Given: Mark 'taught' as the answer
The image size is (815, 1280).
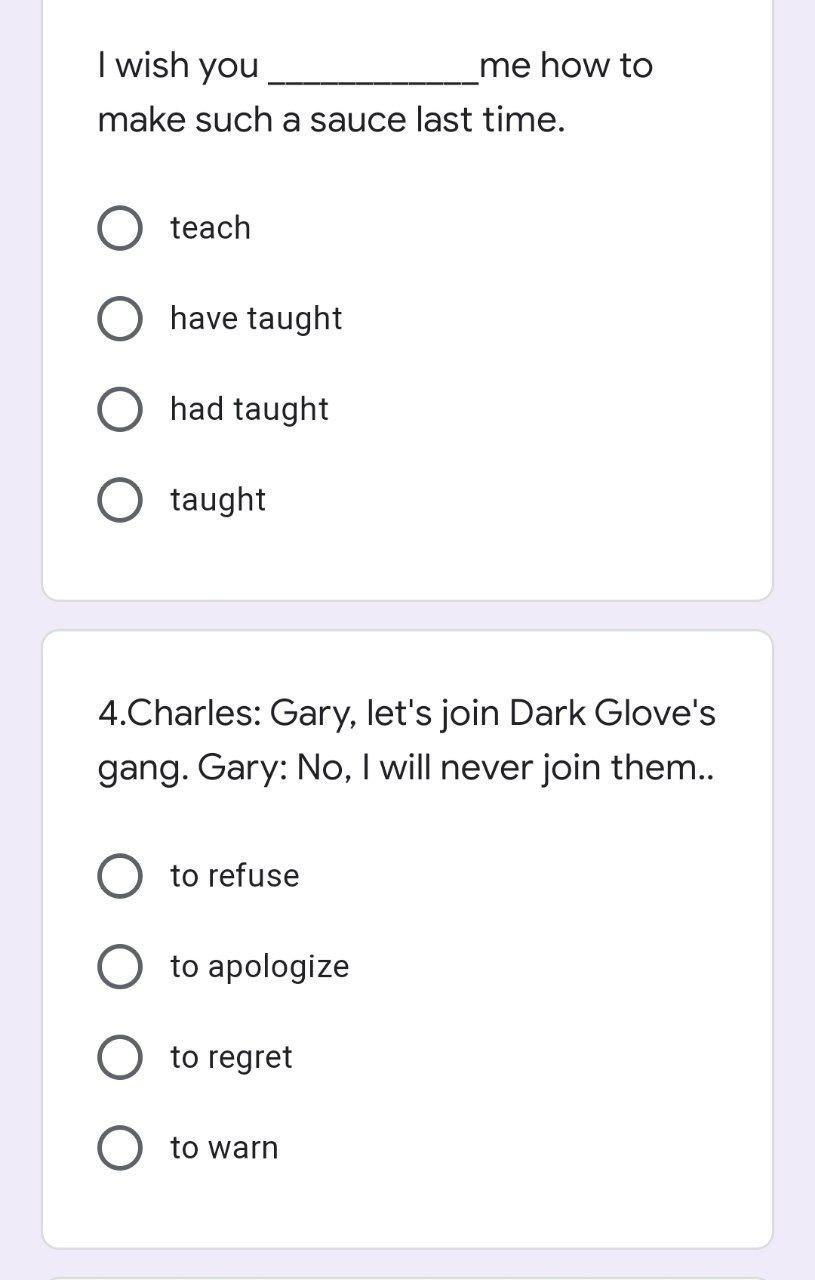Looking at the screenshot, I should 120,500.
